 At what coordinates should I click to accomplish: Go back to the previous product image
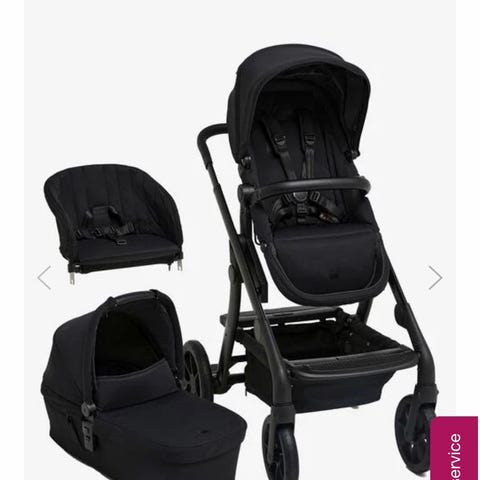click(x=44, y=277)
